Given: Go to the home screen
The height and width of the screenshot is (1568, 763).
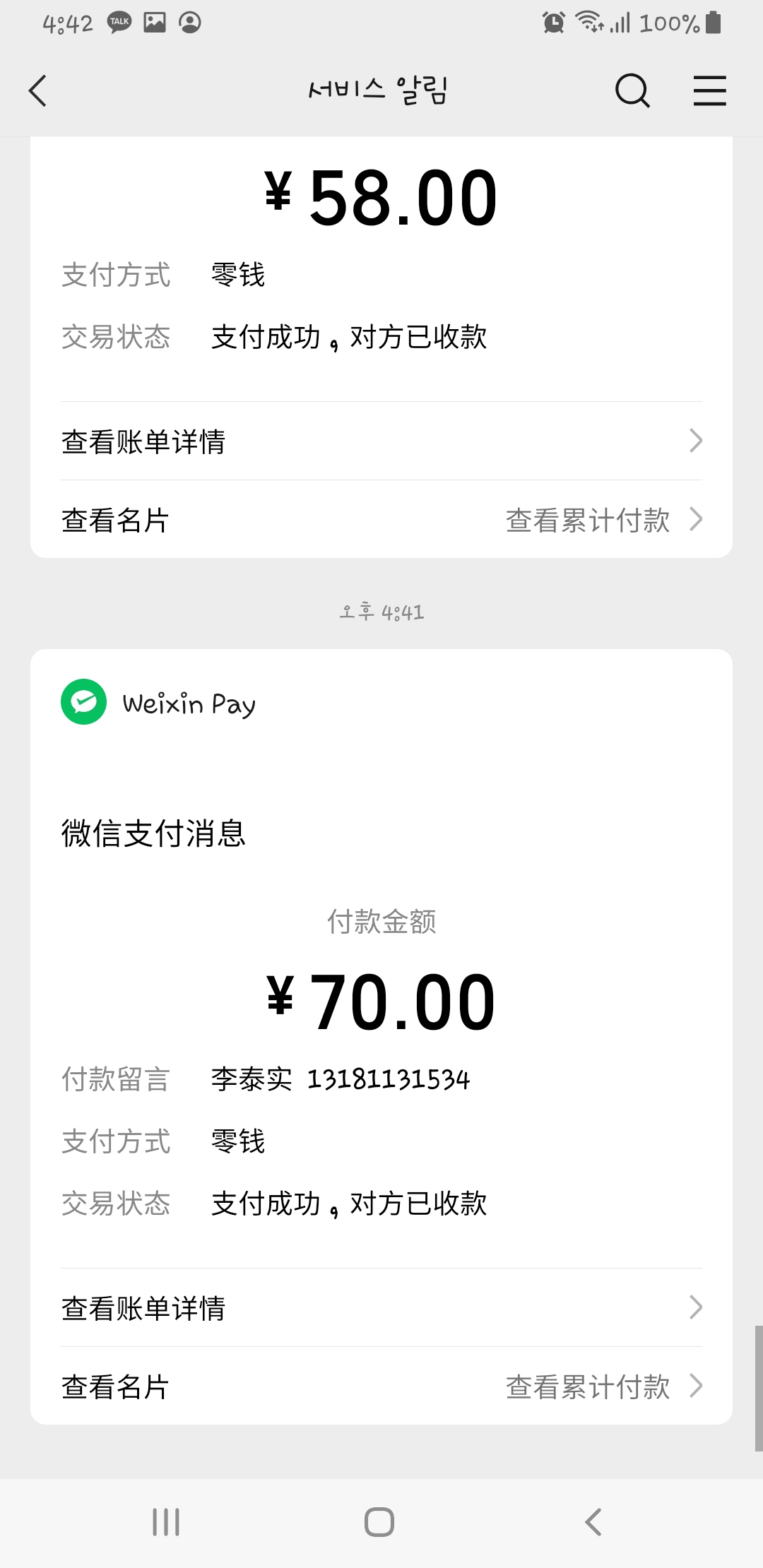Looking at the screenshot, I should click(x=379, y=1522).
